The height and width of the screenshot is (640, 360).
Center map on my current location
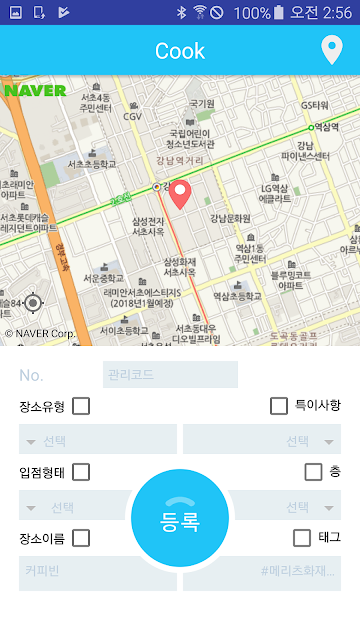(33, 303)
